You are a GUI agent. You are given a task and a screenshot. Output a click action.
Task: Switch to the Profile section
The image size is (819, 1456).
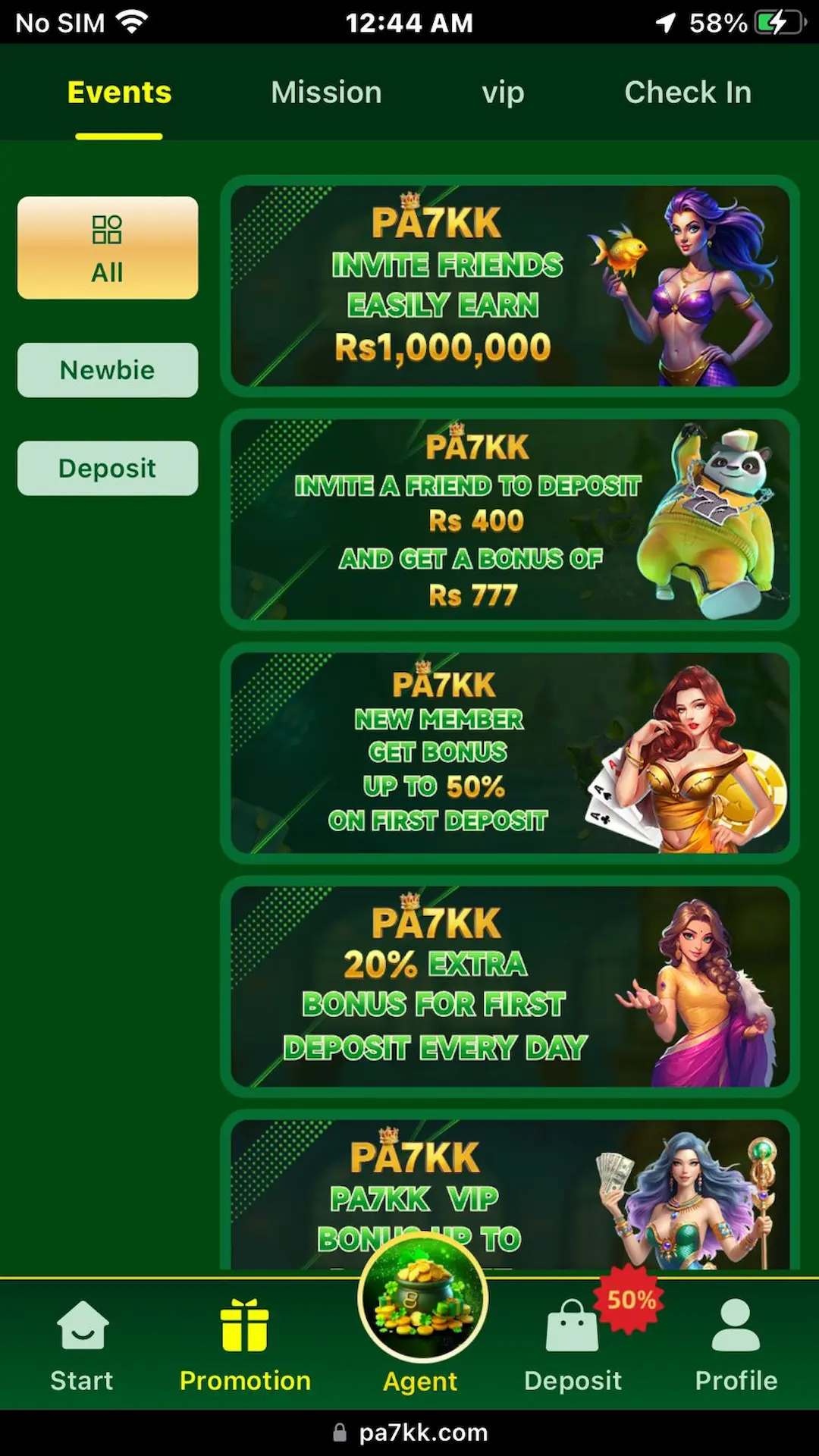coord(736,1345)
